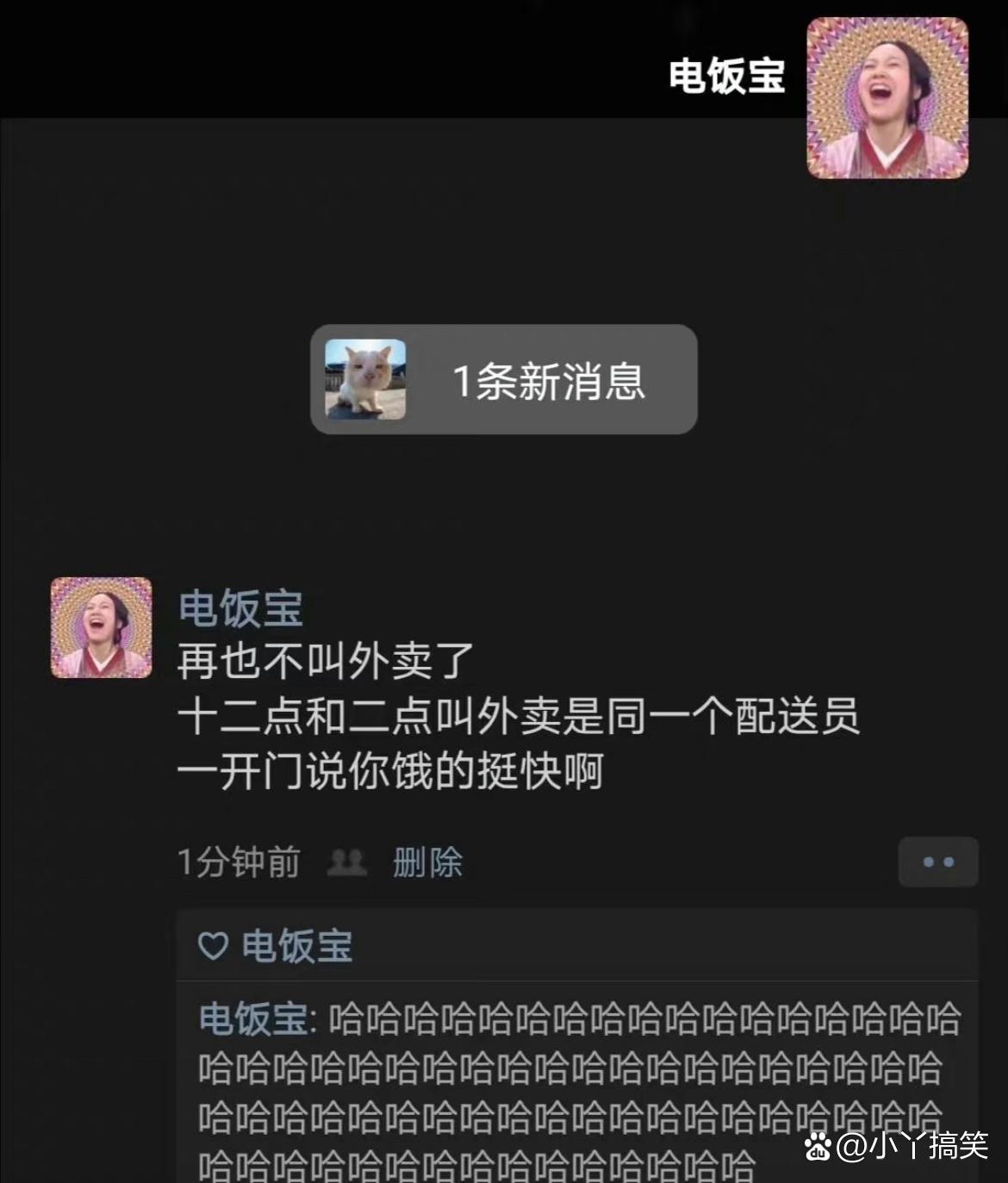Delete the post via 删除

427,862
